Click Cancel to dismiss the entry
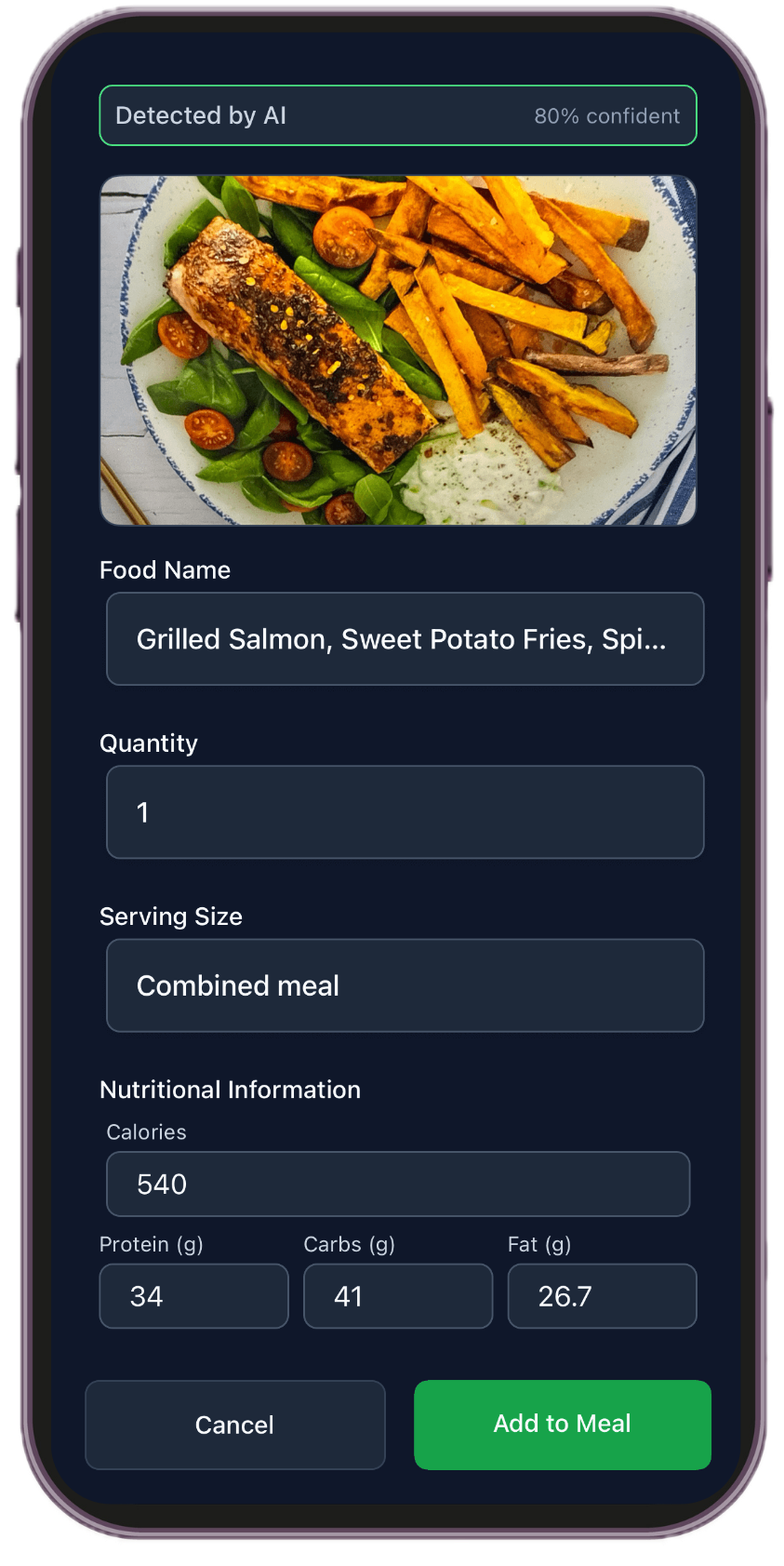Viewport: 784px width, 1566px height. [x=234, y=1425]
